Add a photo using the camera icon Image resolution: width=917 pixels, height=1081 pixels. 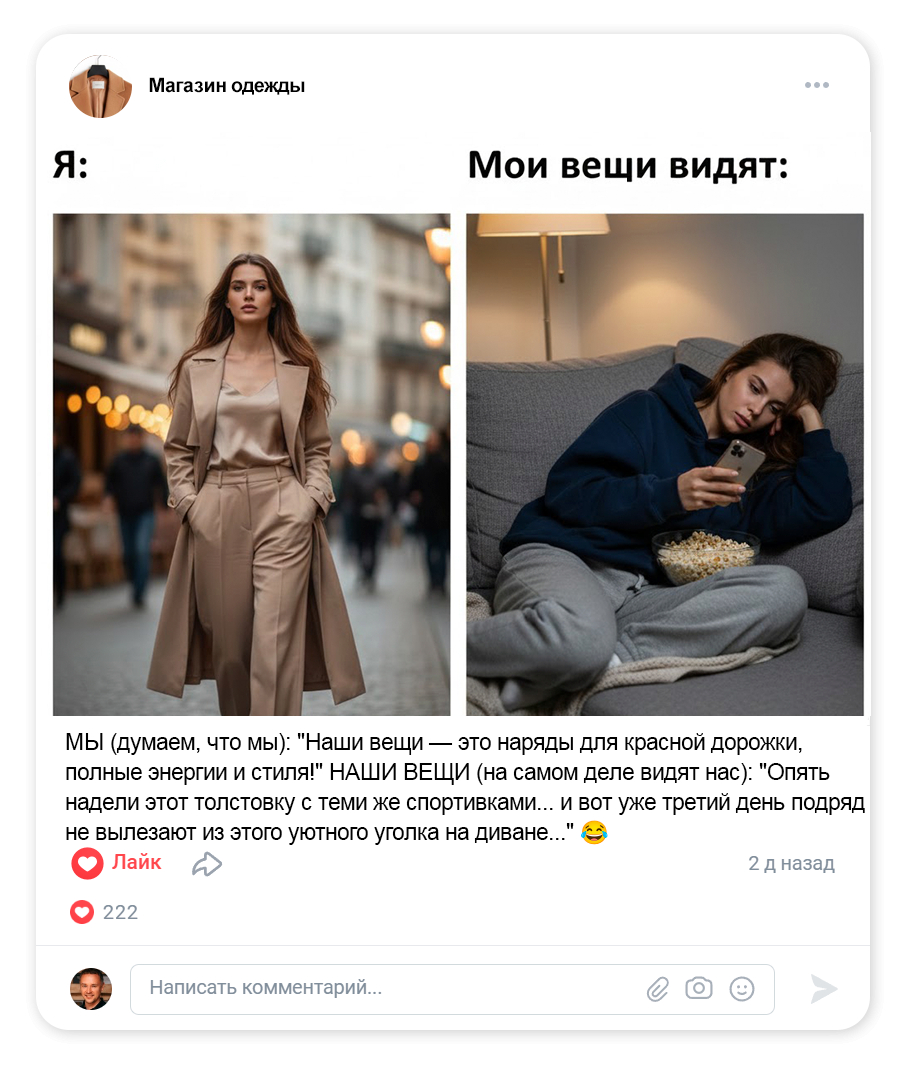pyautogui.click(x=698, y=989)
